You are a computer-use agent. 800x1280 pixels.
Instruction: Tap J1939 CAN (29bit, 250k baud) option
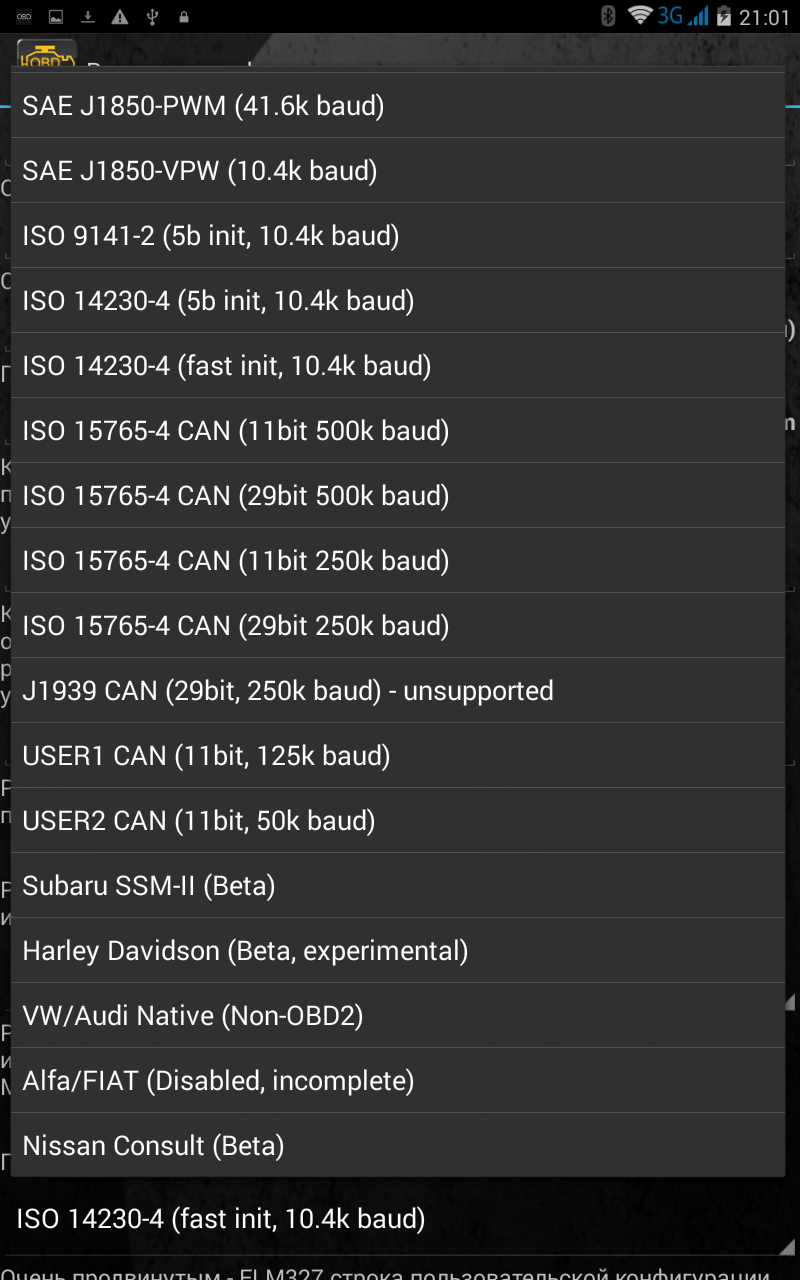[397, 690]
